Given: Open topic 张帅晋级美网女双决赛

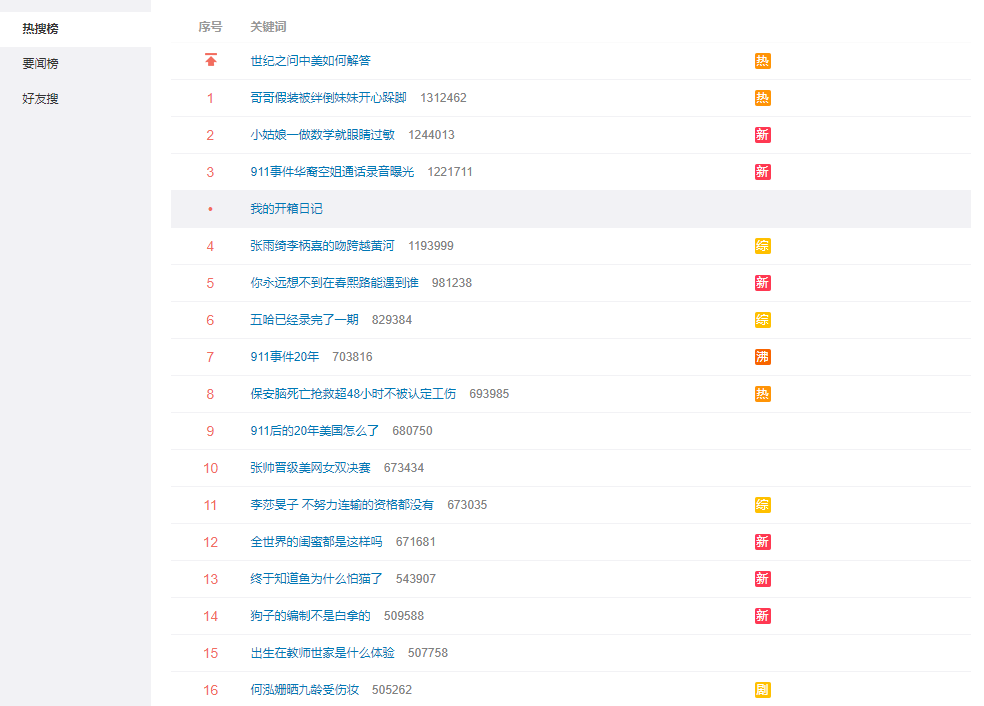Looking at the screenshot, I should click(310, 468).
